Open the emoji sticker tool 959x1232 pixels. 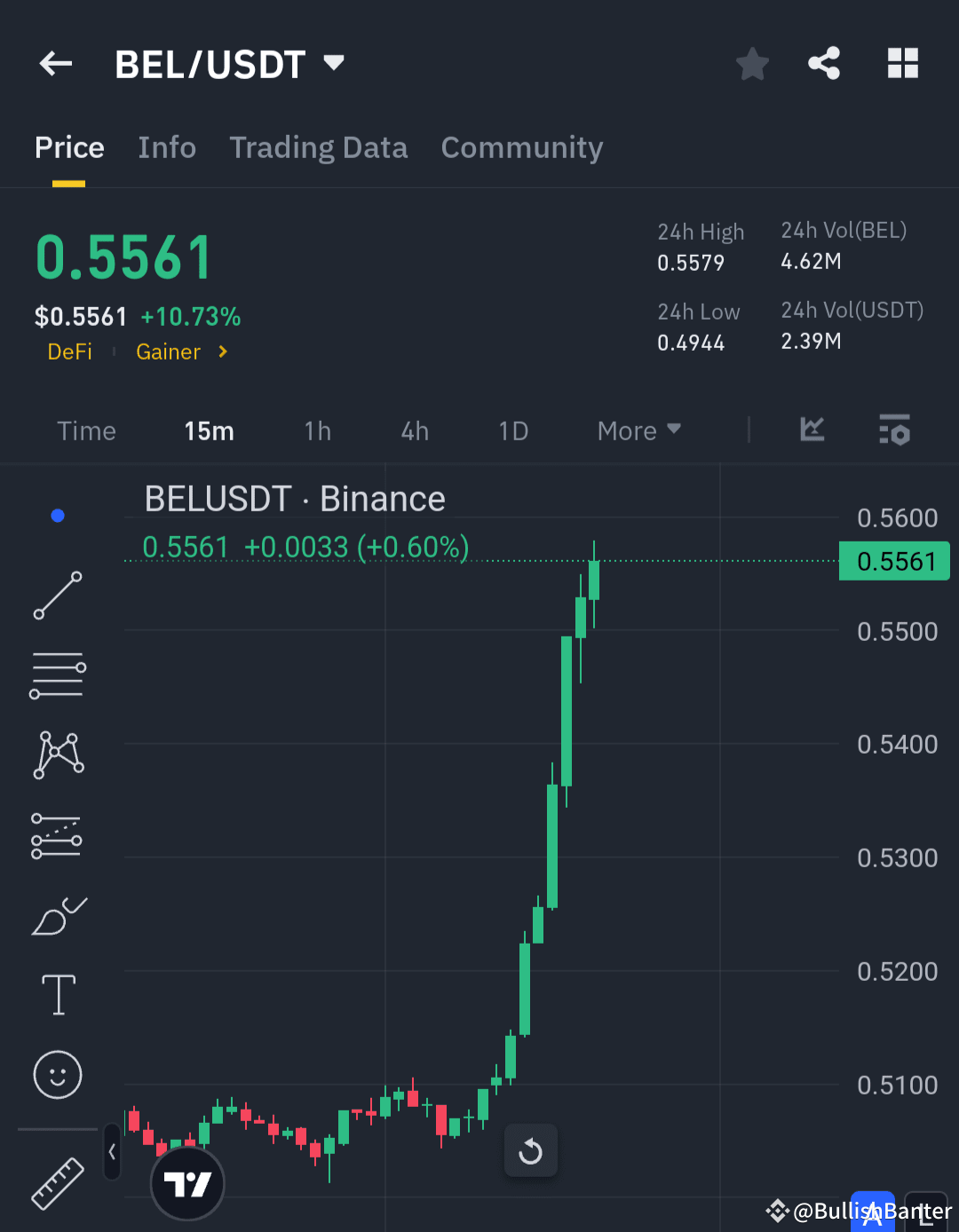(57, 1075)
